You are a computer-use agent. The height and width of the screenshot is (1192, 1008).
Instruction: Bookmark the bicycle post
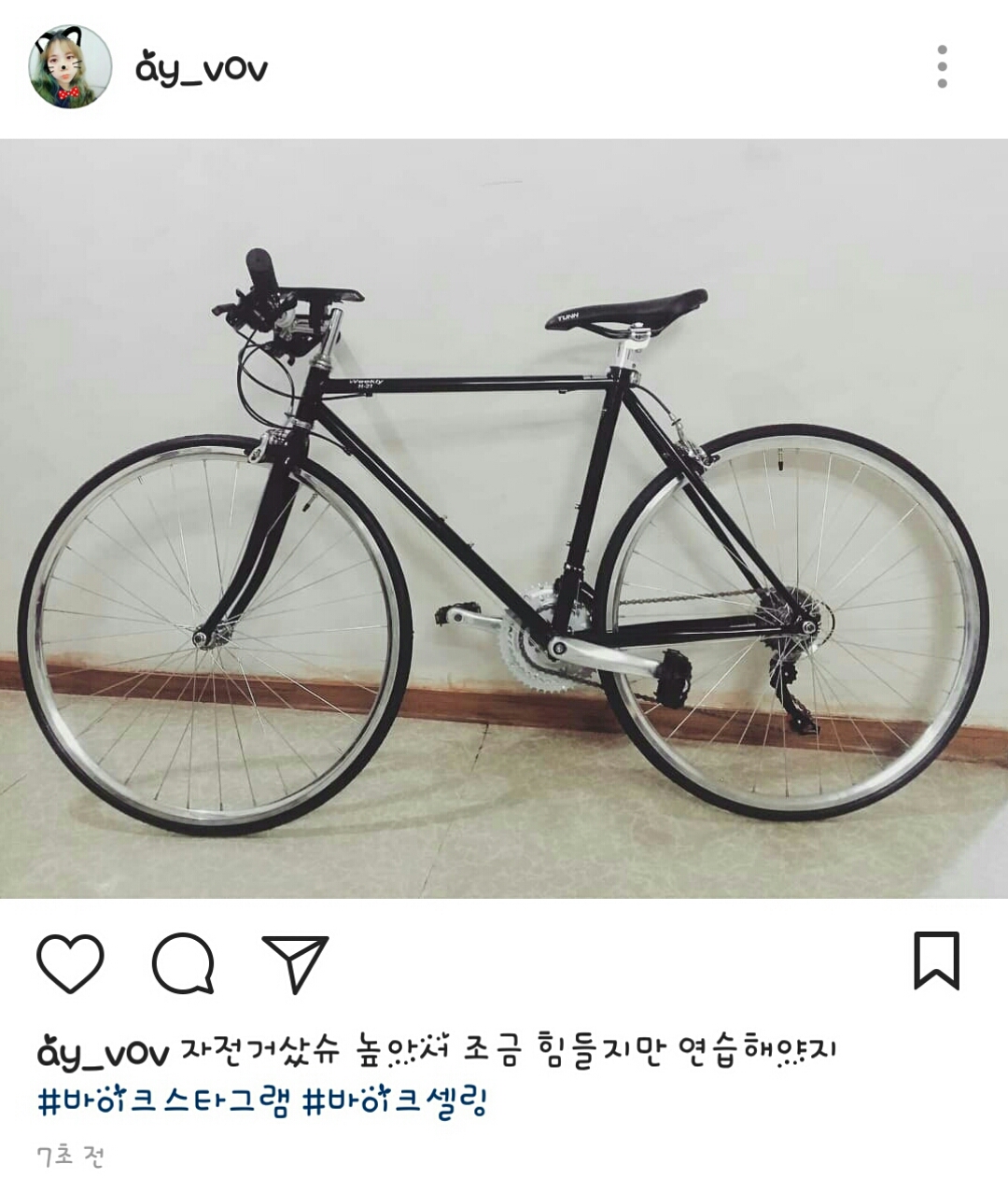coord(936,961)
